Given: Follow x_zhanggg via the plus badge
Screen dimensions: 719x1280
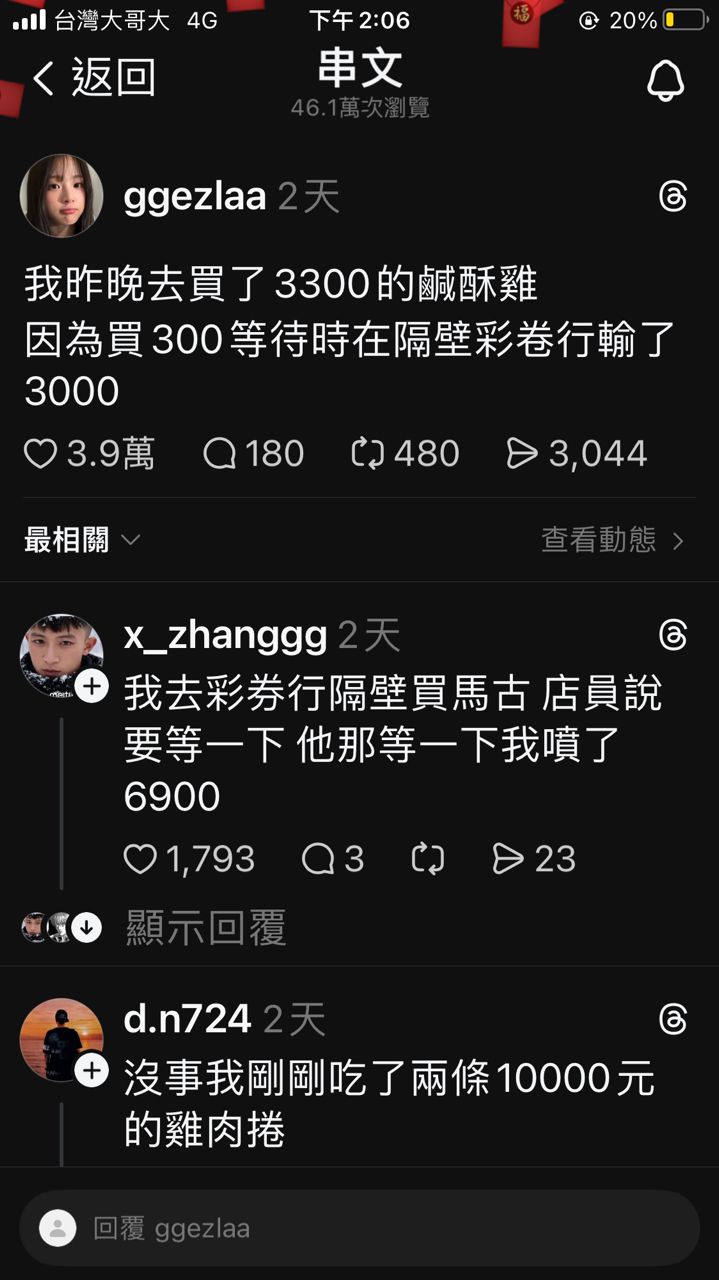Looking at the screenshot, I should tap(92, 686).
